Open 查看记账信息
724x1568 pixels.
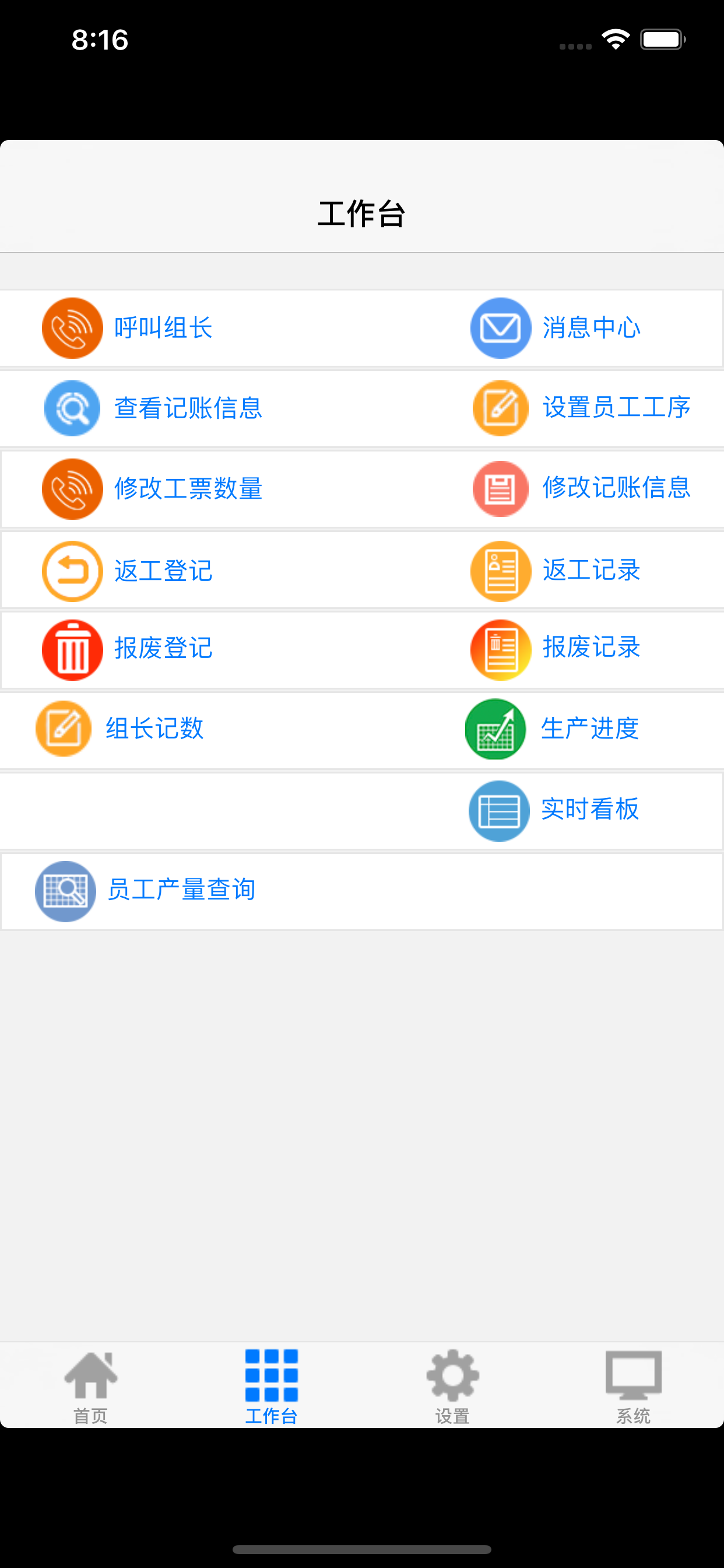click(x=153, y=408)
